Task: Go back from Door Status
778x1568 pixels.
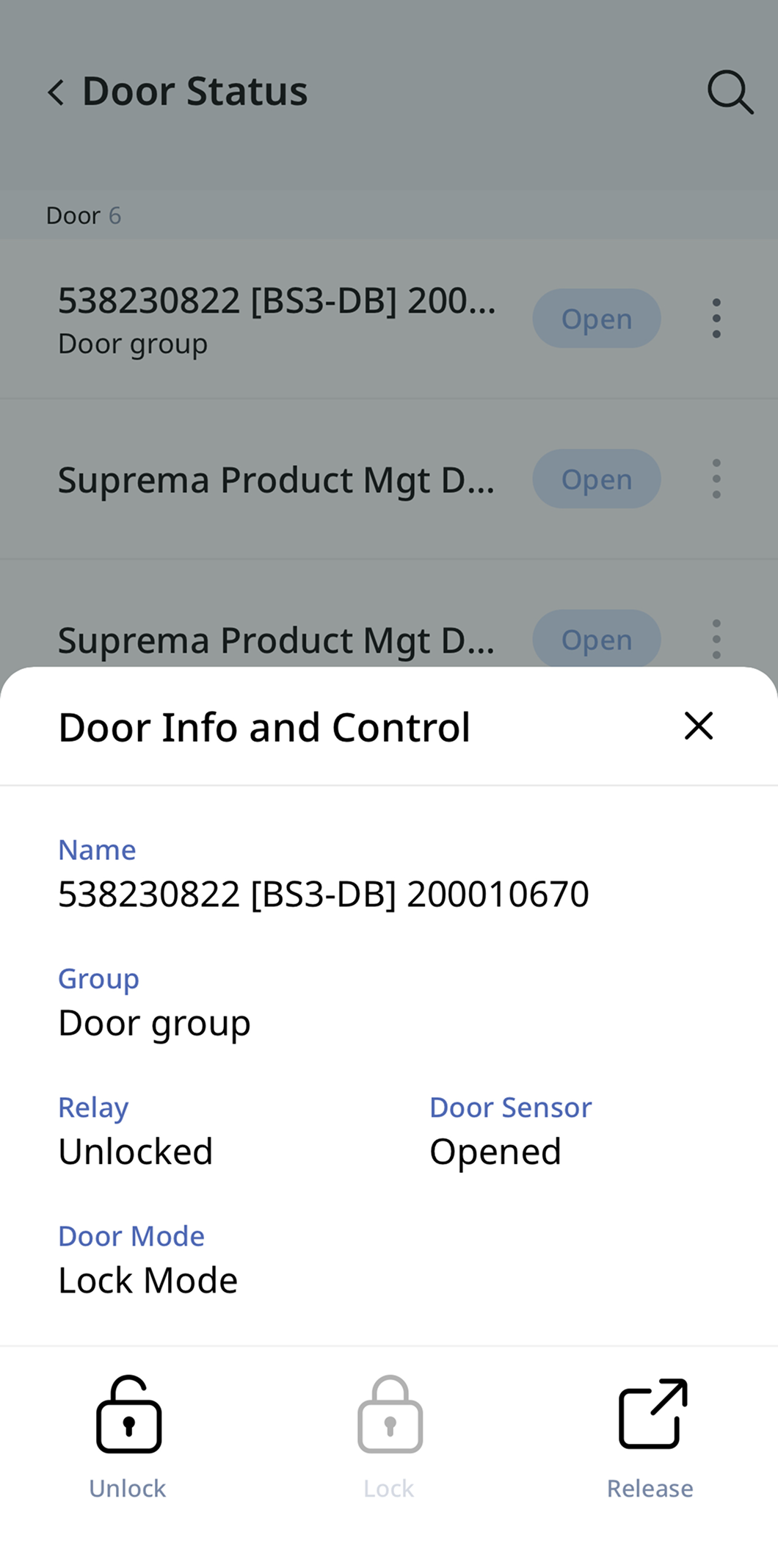Action: click(56, 93)
